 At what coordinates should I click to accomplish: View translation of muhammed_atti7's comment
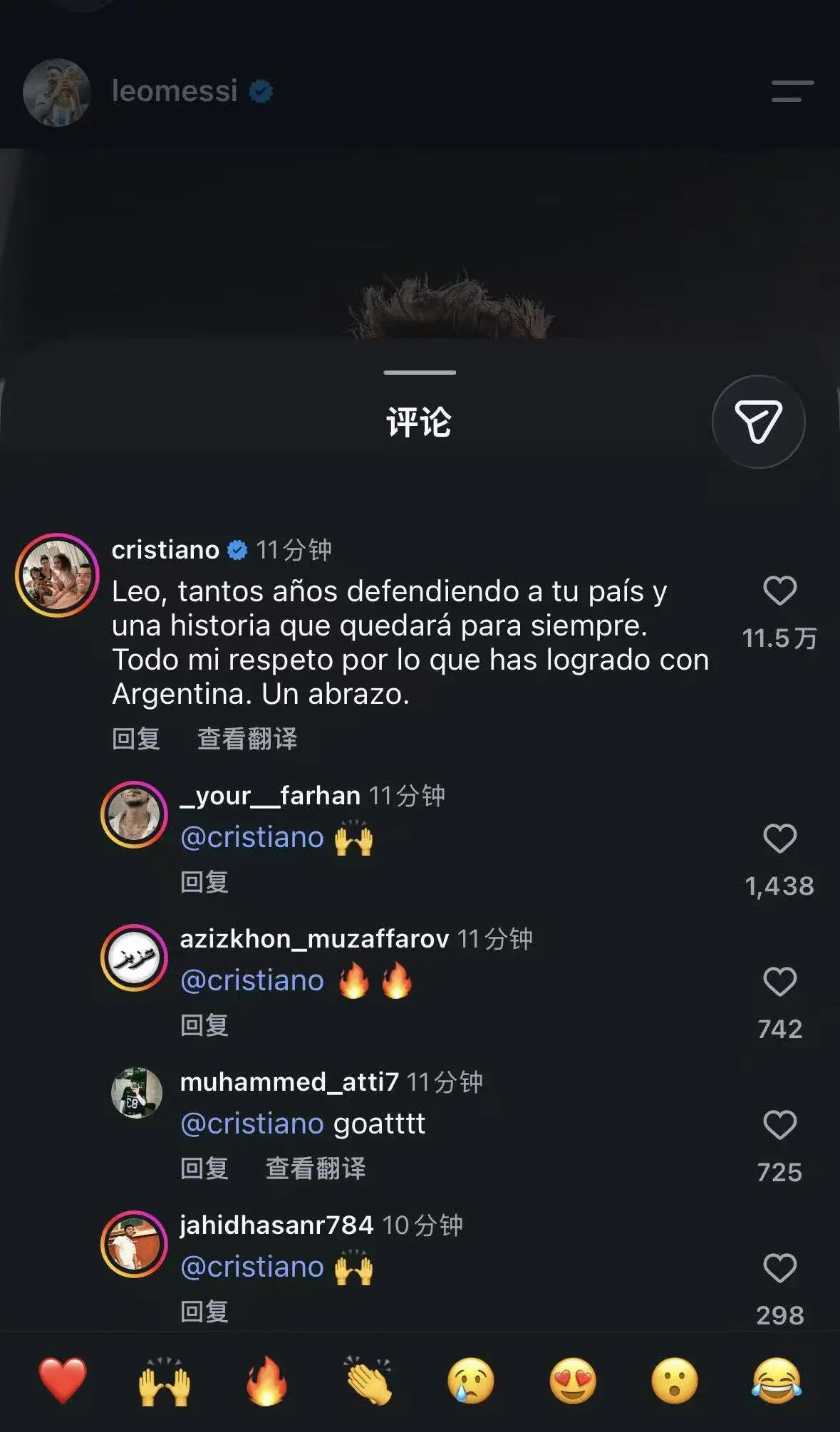[316, 1168]
